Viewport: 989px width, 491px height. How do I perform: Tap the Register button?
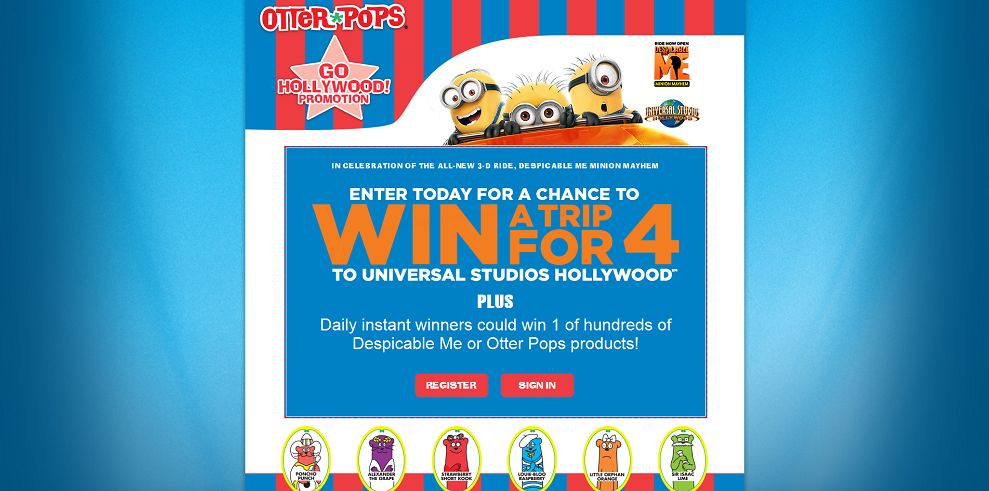[x=451, y=385]
